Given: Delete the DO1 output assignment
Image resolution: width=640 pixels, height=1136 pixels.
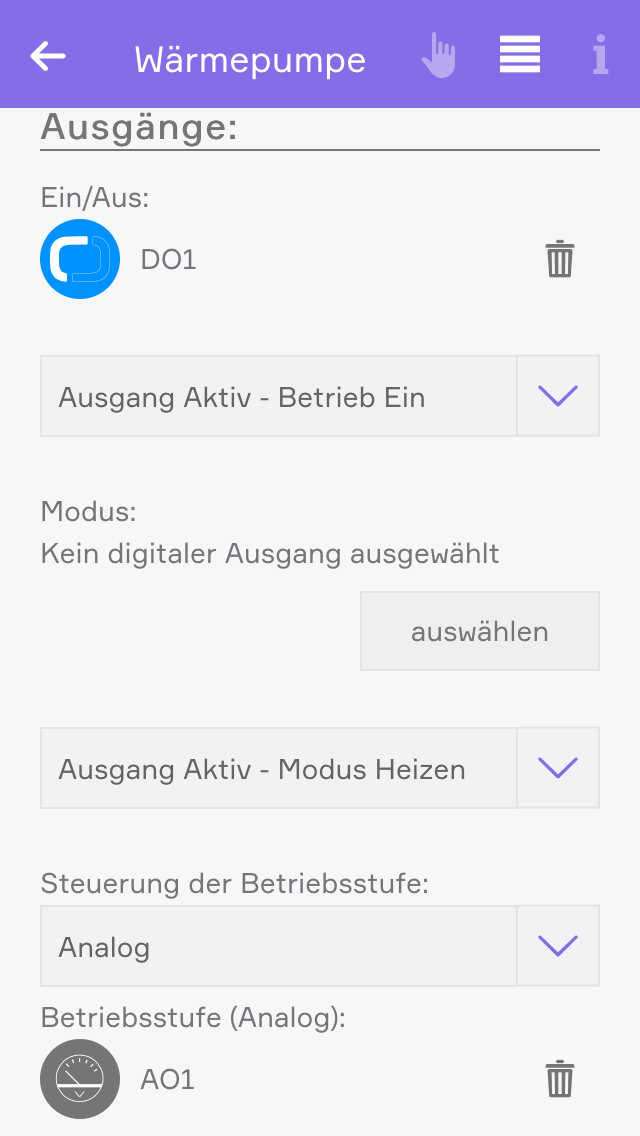Looking at the screenshot, I should point(560,260).
